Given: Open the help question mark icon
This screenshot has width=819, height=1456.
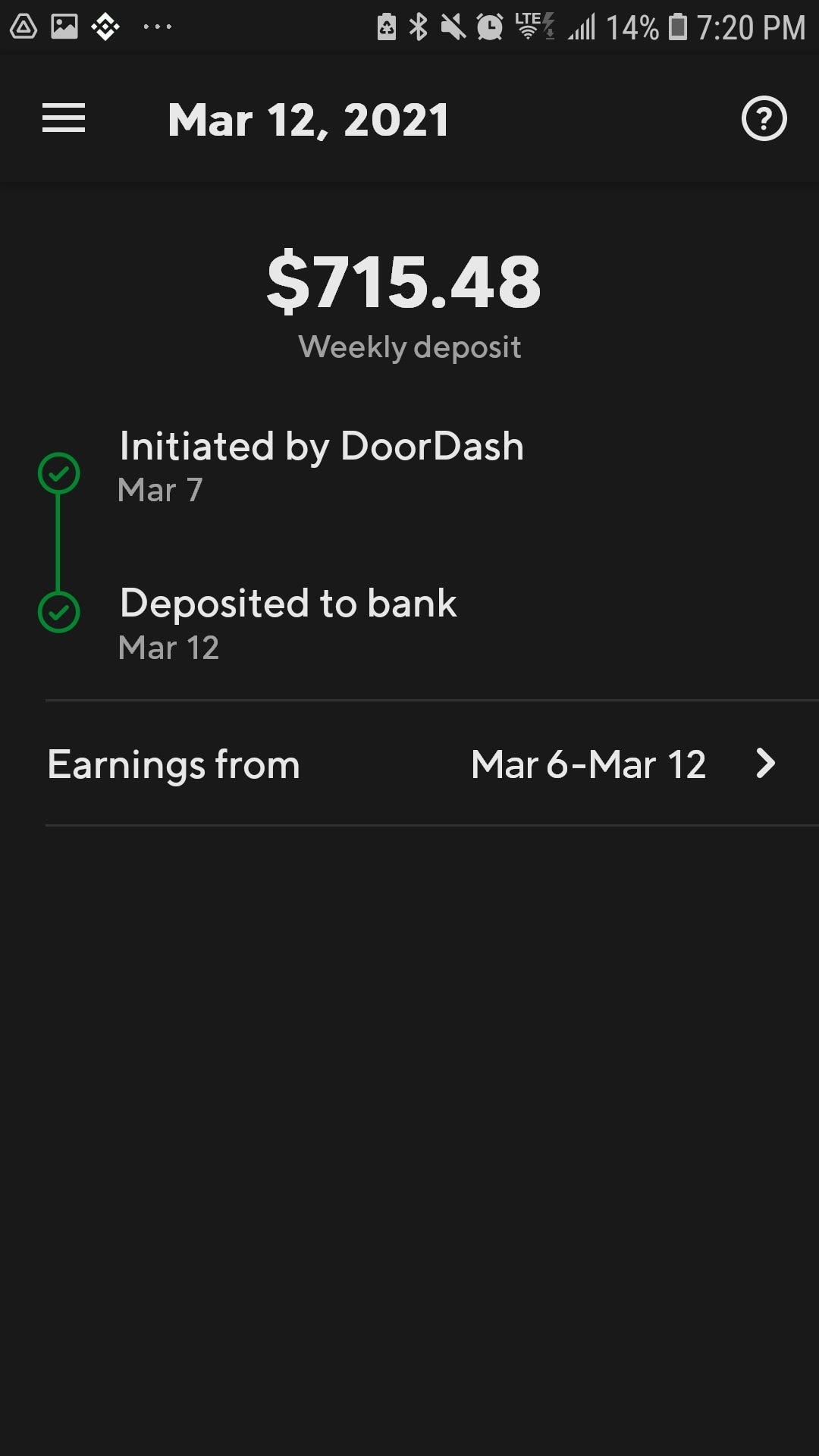Looking at the screenshot, I should tap(764, 118).
